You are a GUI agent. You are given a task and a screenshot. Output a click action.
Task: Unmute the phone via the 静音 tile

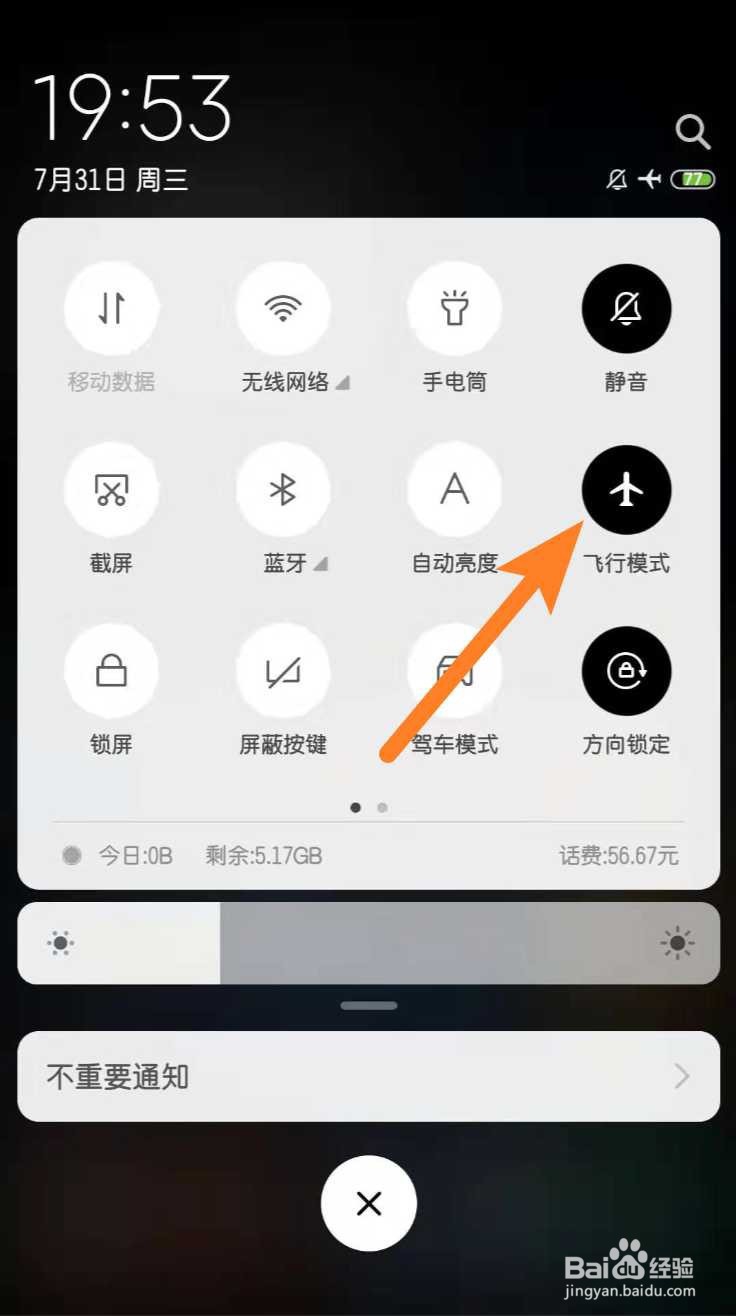[x=626, y=309]
